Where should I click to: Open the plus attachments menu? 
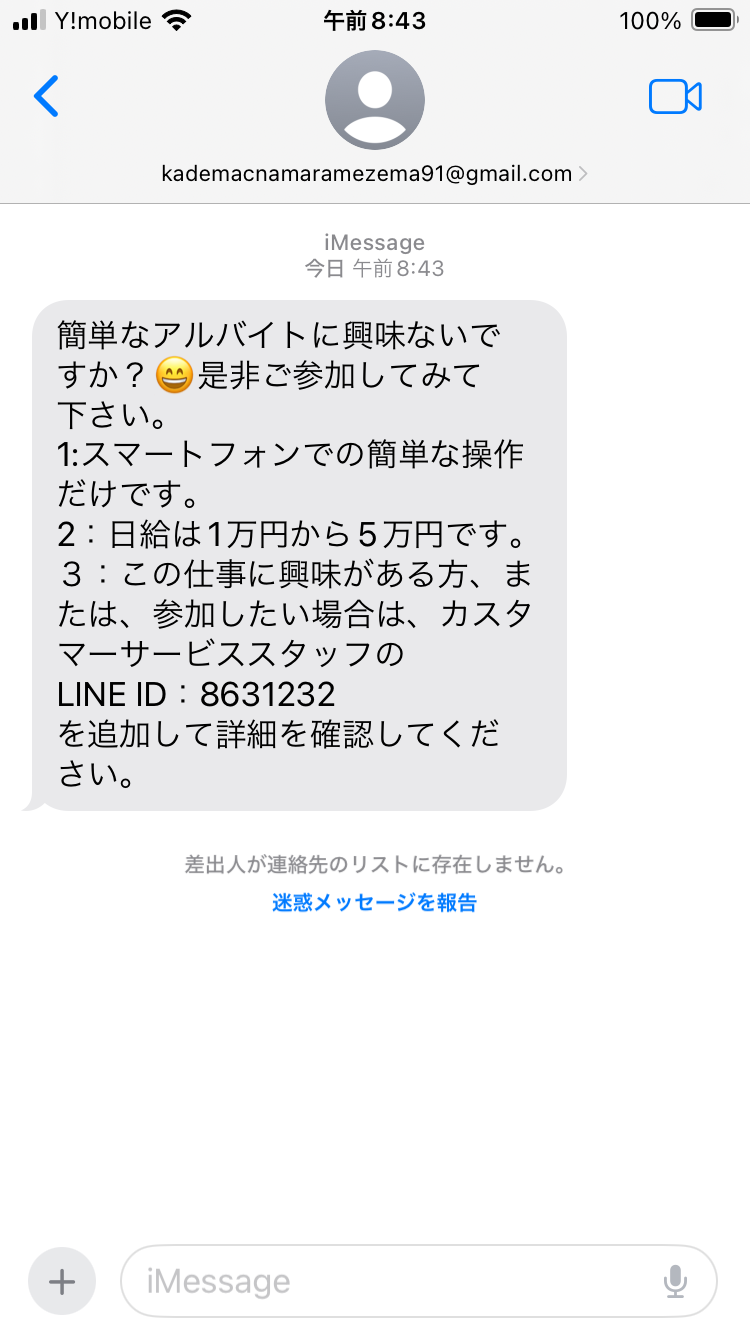pos(62,1281)
